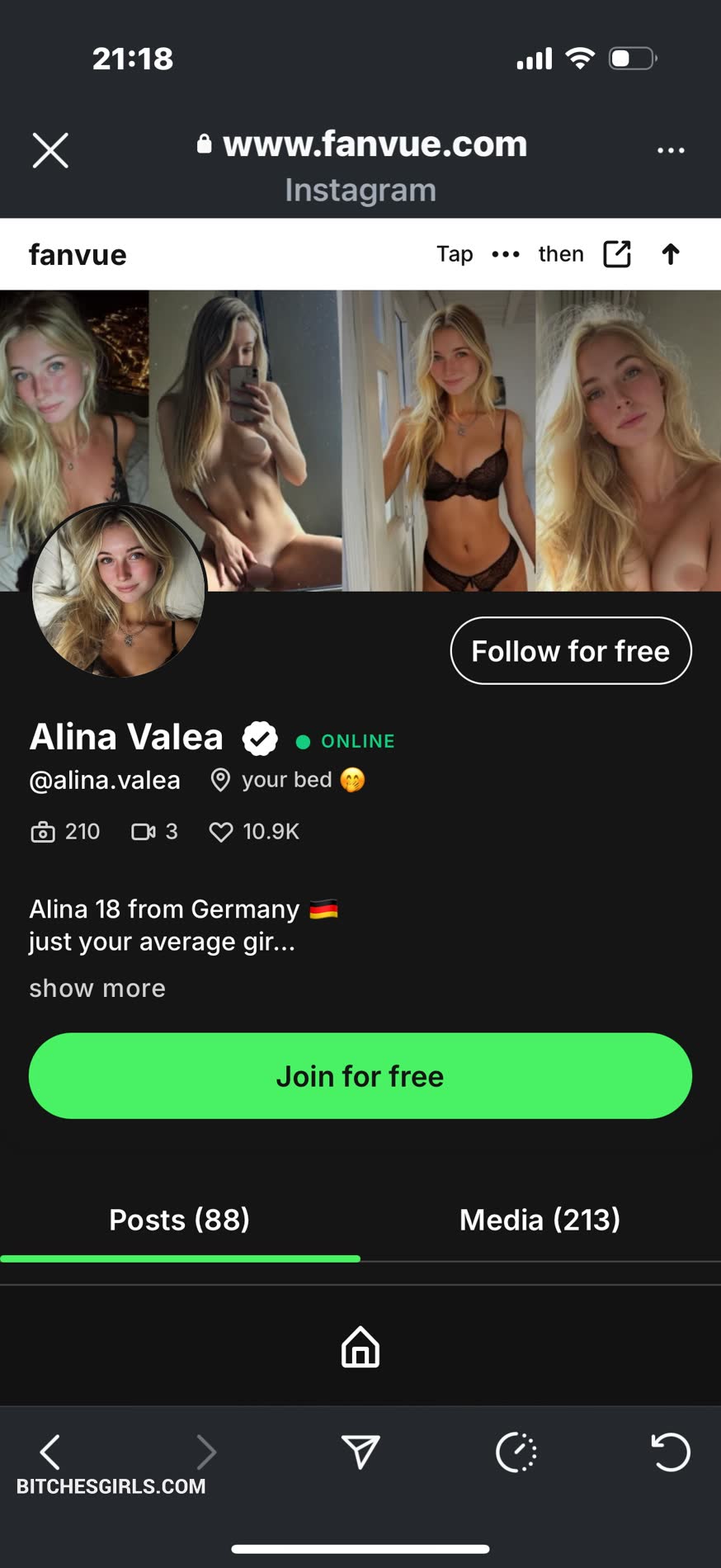The height and width of the screenshot is (1568, 721).
Task: Open the fanvue logo link
Action: [x=78, y=255]
